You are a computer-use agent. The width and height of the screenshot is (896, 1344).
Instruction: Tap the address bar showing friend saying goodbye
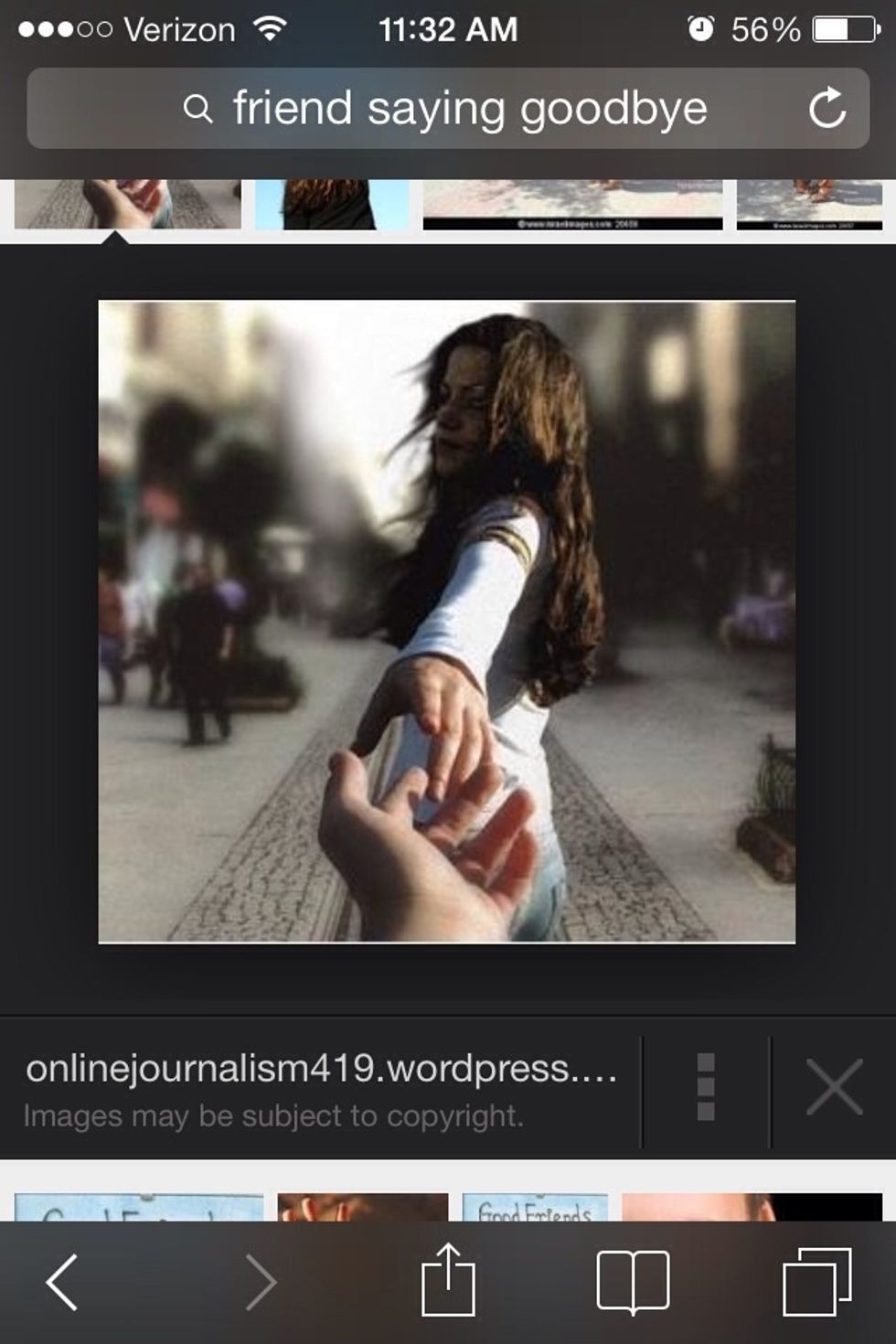pyautogui.click(x=448, y=108)
